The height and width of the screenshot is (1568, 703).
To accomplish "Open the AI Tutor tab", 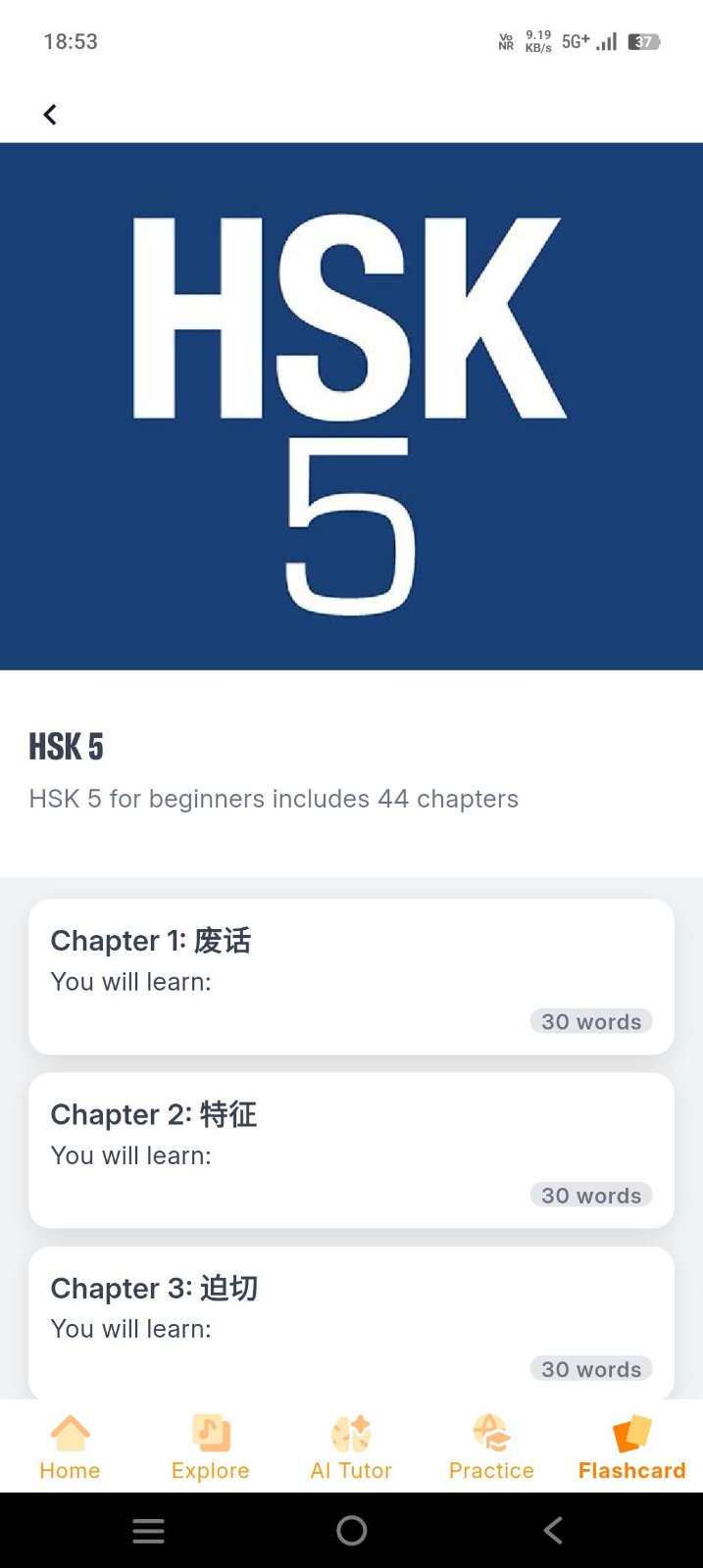I will pos(351,1447).
